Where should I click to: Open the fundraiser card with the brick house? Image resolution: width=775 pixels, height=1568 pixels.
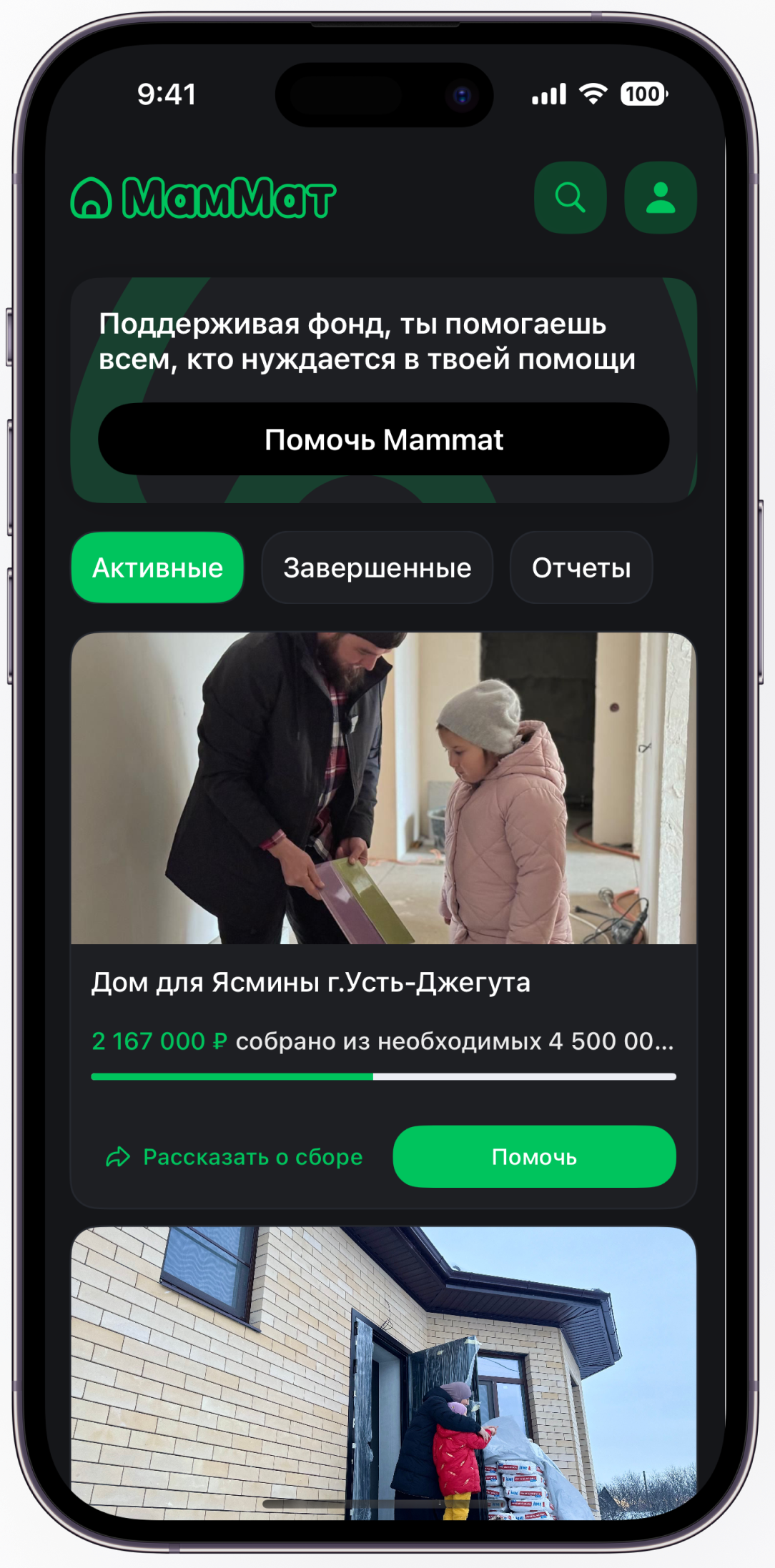point(383,1372)
